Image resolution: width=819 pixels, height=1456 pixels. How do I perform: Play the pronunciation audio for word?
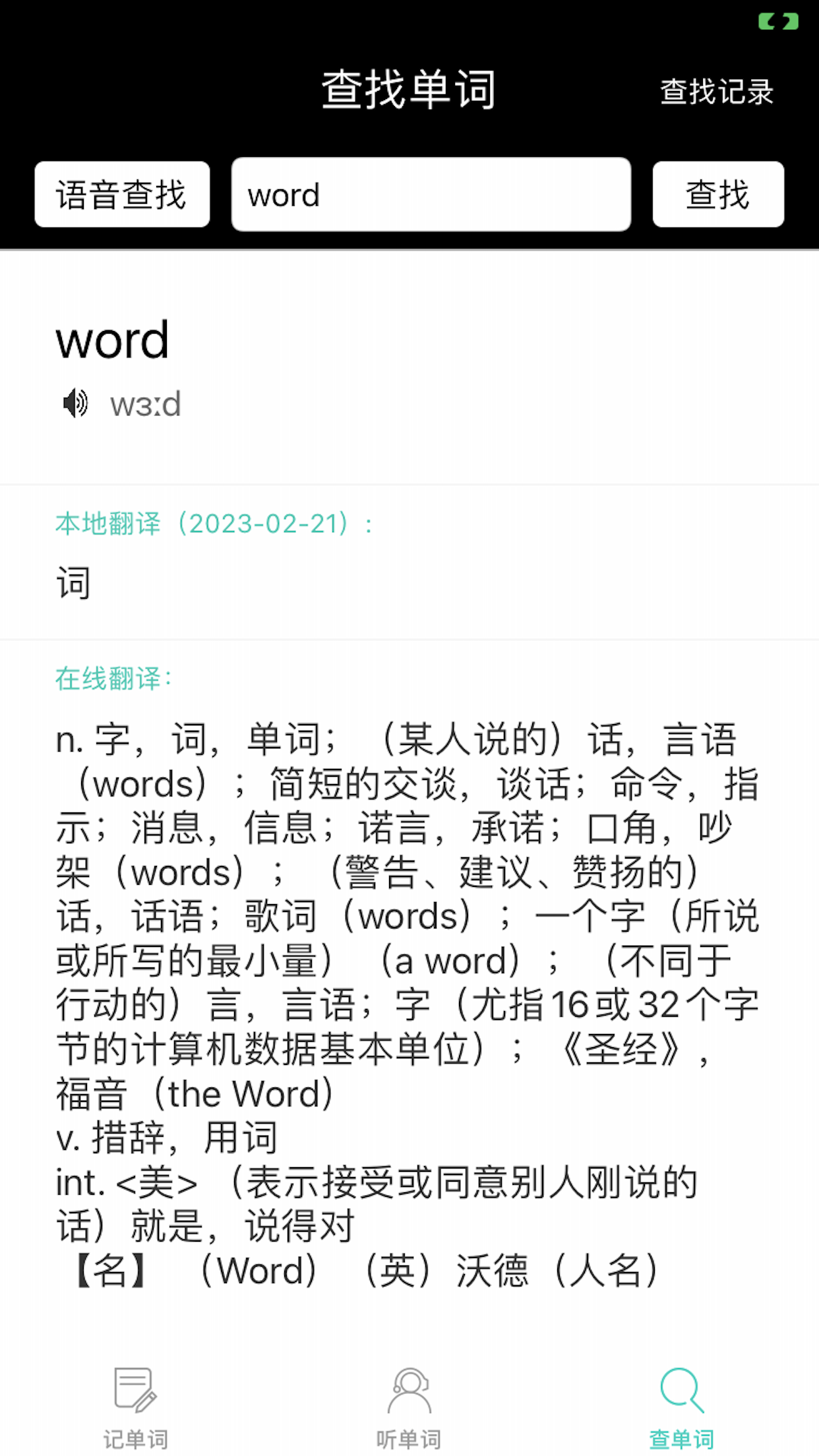coord(75,404)
